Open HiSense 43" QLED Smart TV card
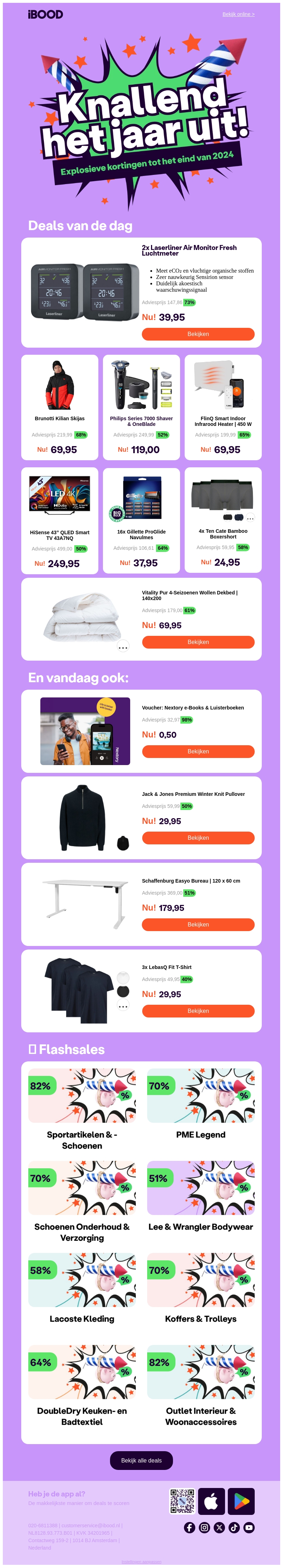283x1568 pixels. click(x=60, y=520)
